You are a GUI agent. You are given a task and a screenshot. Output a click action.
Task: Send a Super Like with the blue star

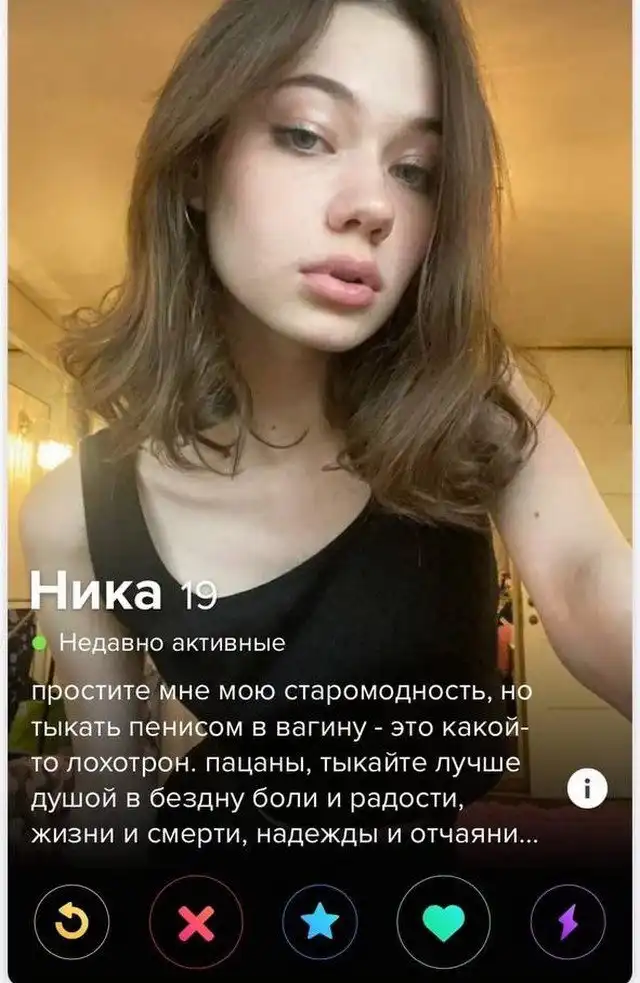tap(321, 922)
